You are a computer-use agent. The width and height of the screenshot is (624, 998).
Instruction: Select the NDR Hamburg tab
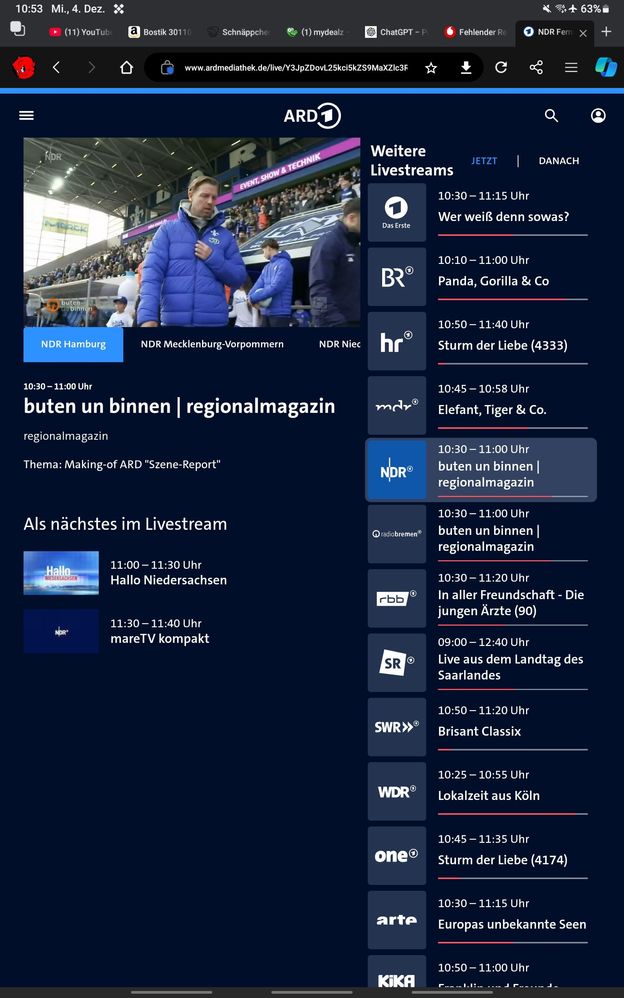(x=73, y=344)
